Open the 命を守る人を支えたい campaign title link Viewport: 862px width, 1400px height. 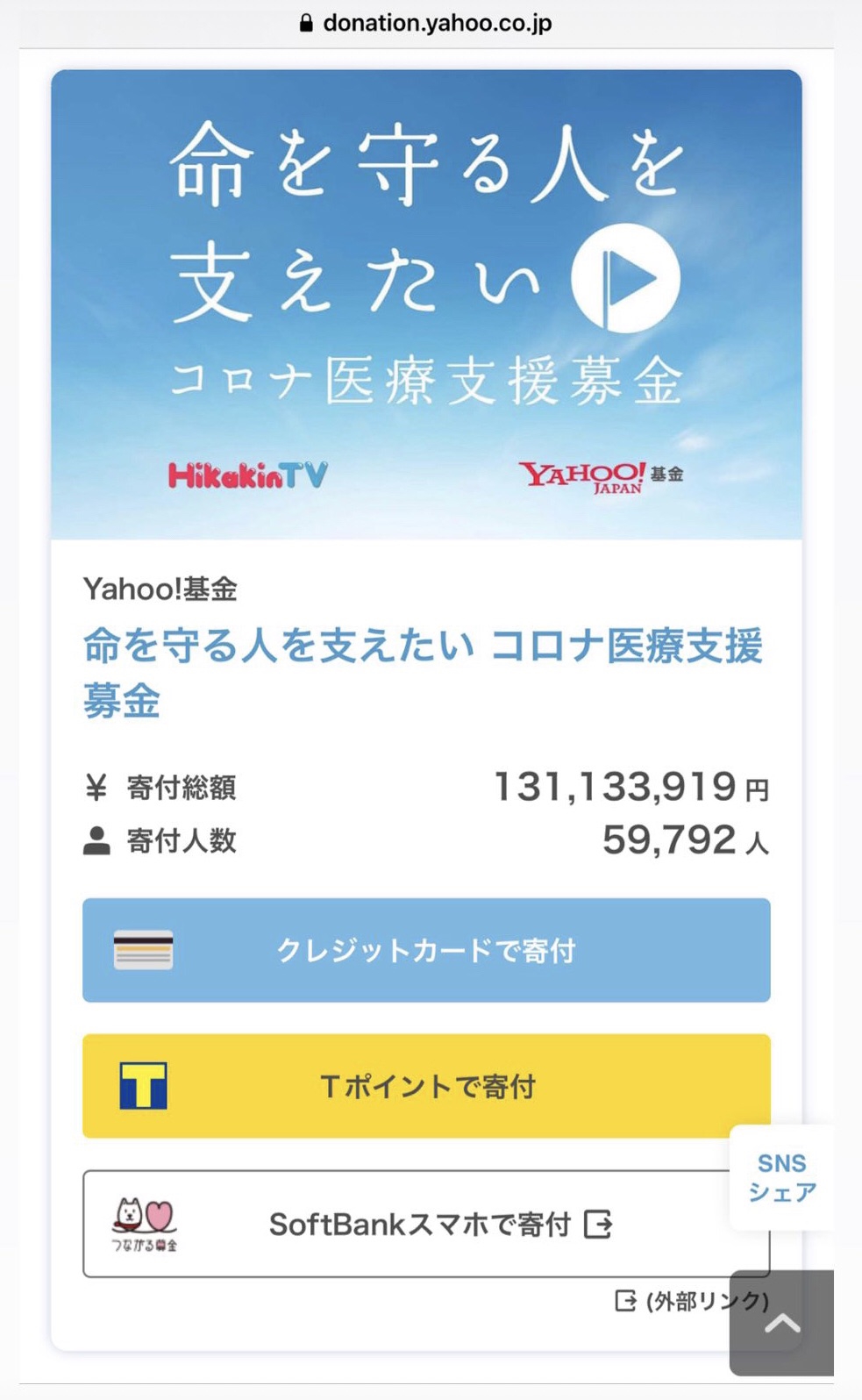point(423,674)
